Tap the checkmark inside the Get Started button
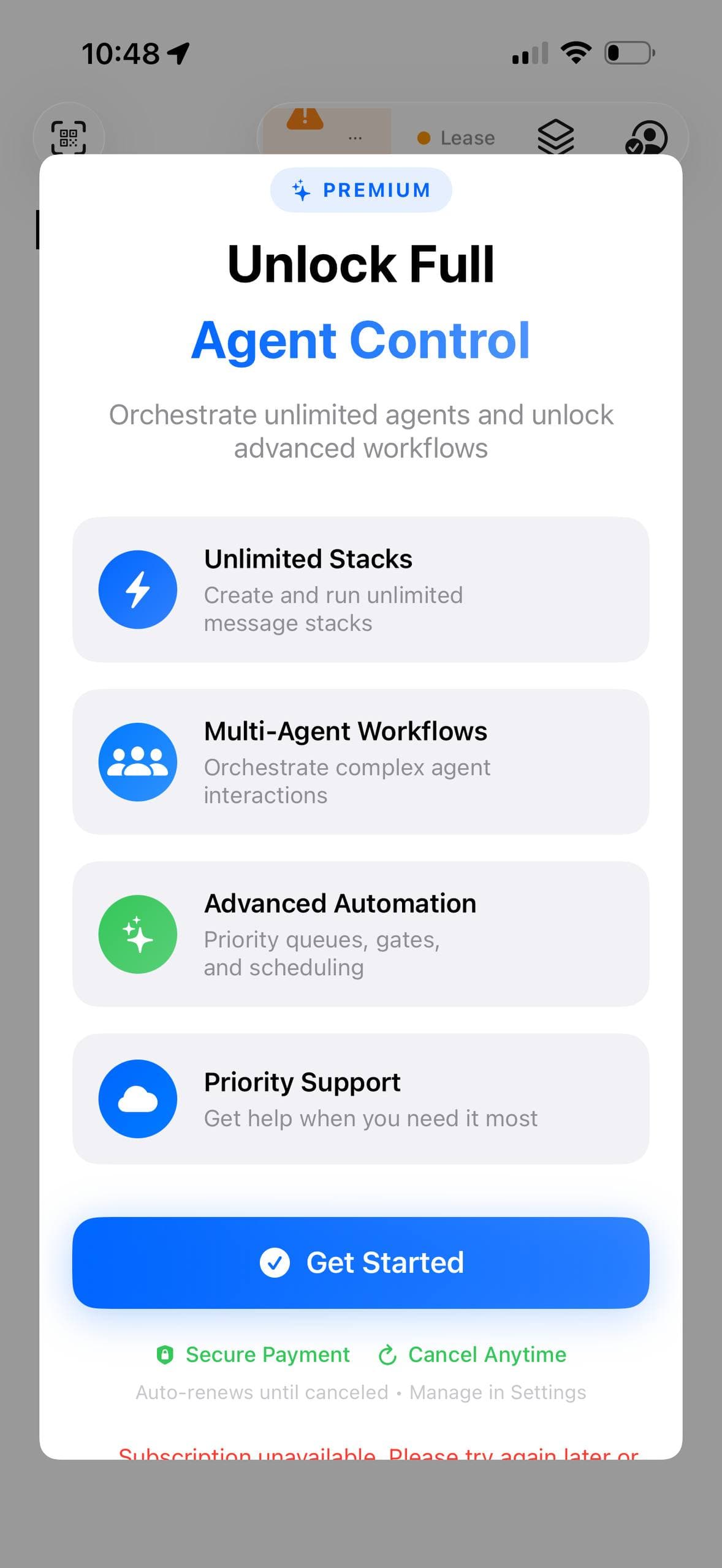This screenshot has width=722, height=1568. click(x=276, y=1262)
